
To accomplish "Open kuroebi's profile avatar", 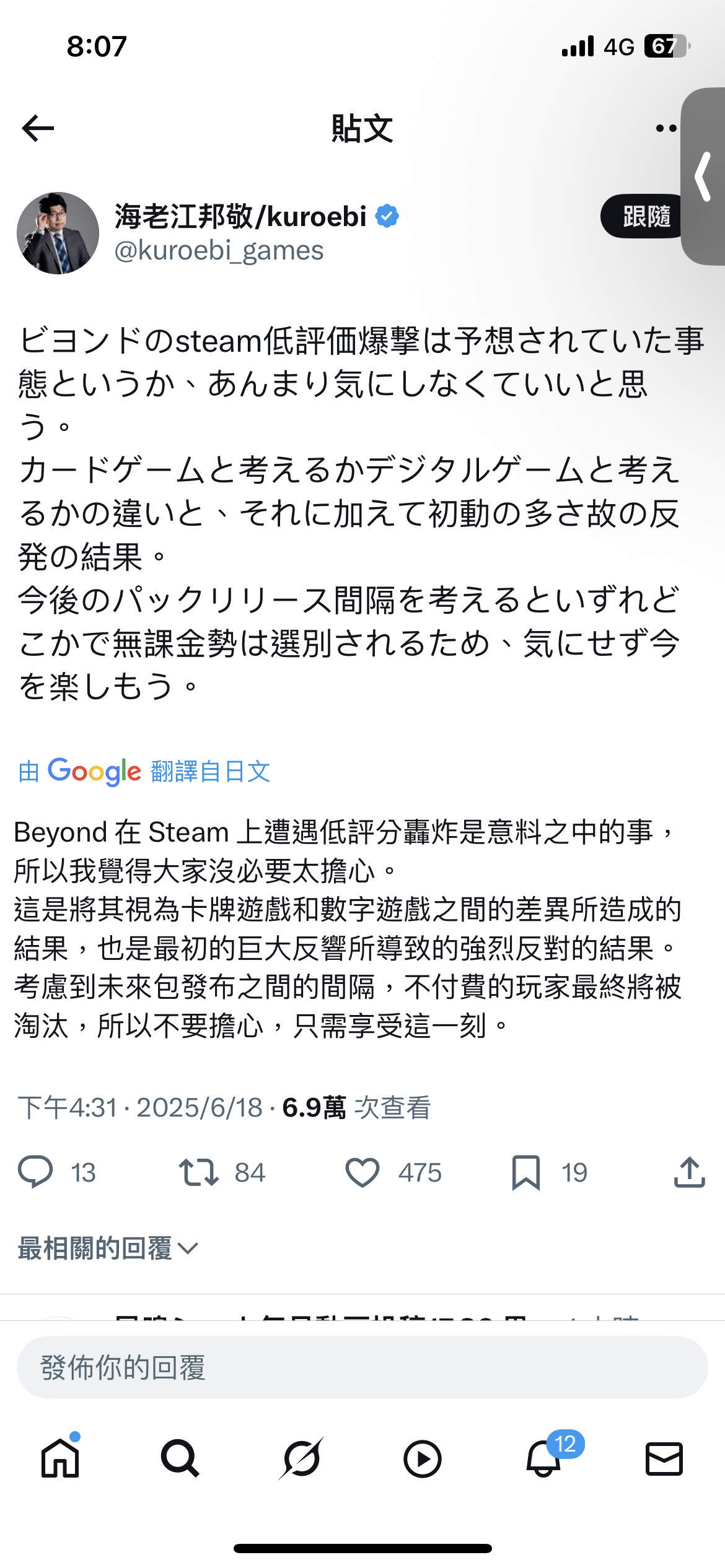I will coord(58,233).
